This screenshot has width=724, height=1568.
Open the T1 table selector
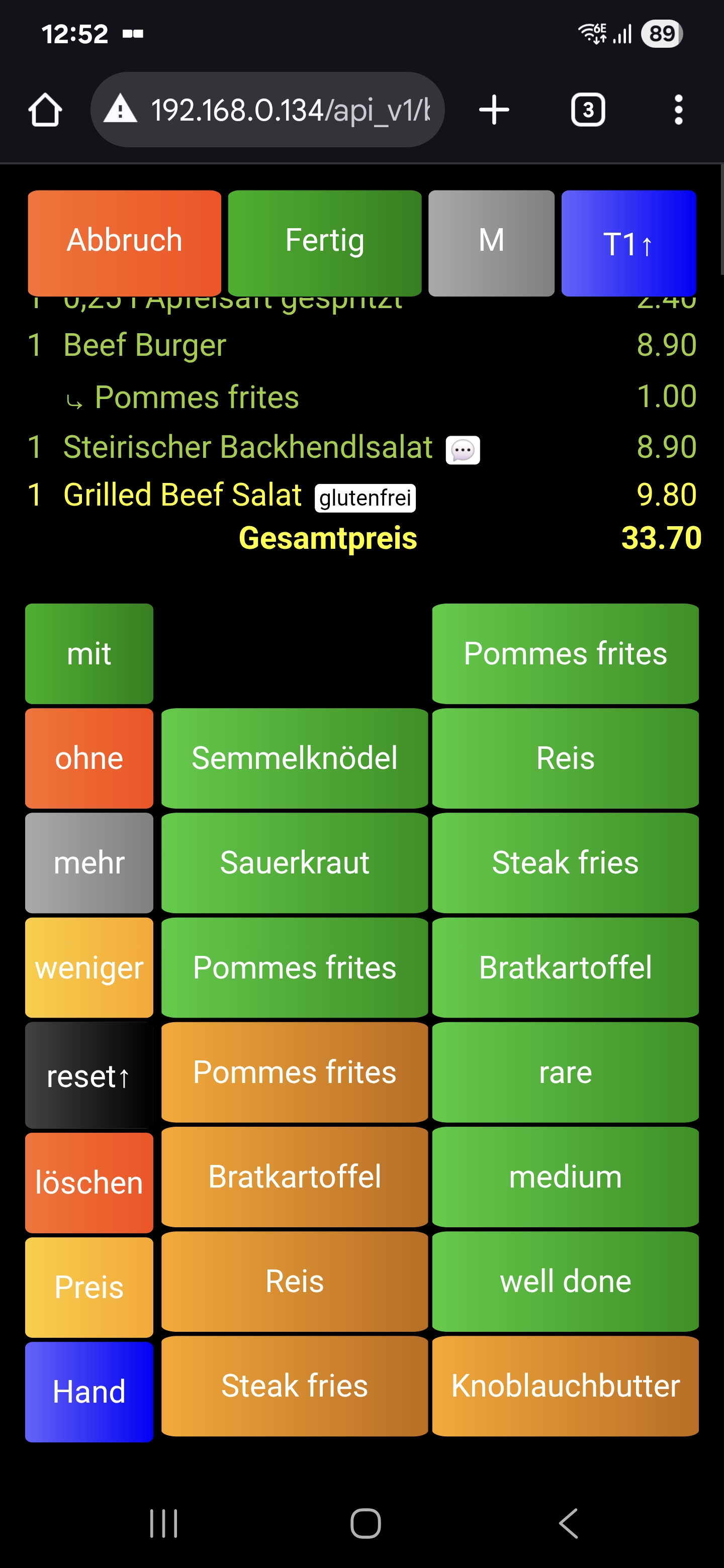[628, 243]
